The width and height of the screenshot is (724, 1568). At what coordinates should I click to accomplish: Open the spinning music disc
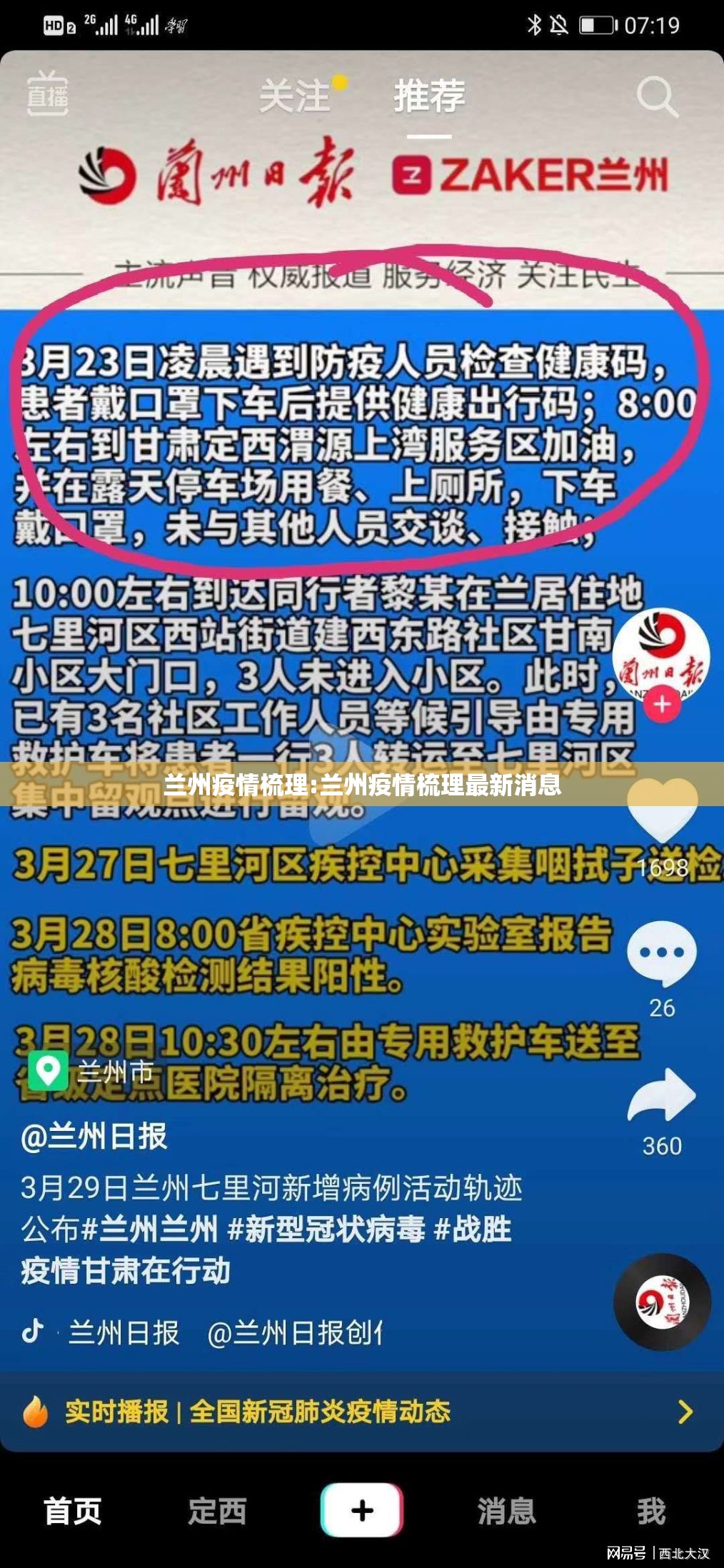click(662, 1302)
